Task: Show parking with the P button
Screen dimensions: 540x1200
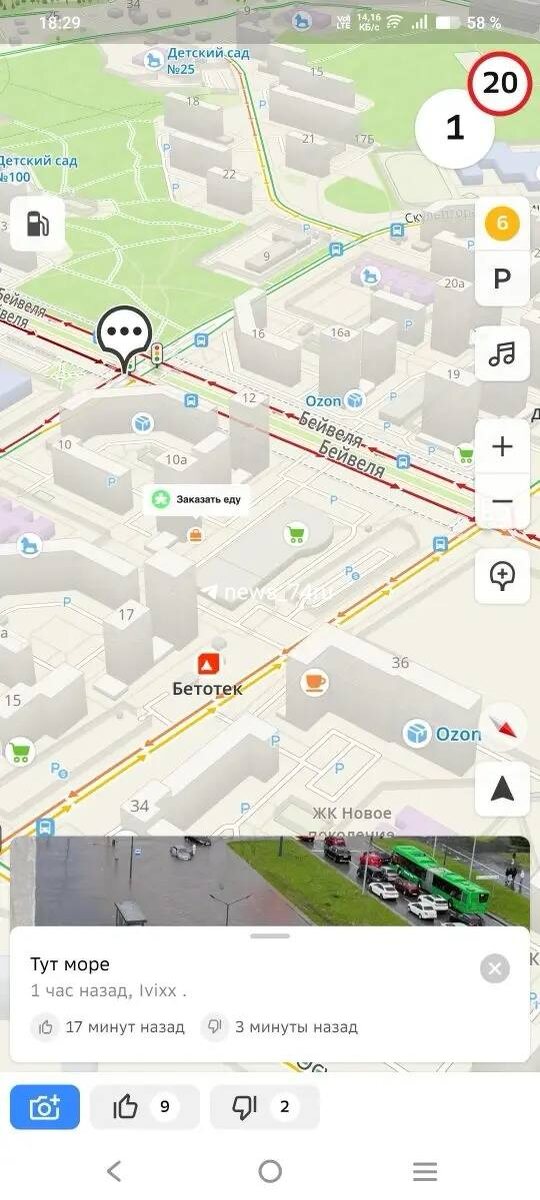Action: (502, 277)
